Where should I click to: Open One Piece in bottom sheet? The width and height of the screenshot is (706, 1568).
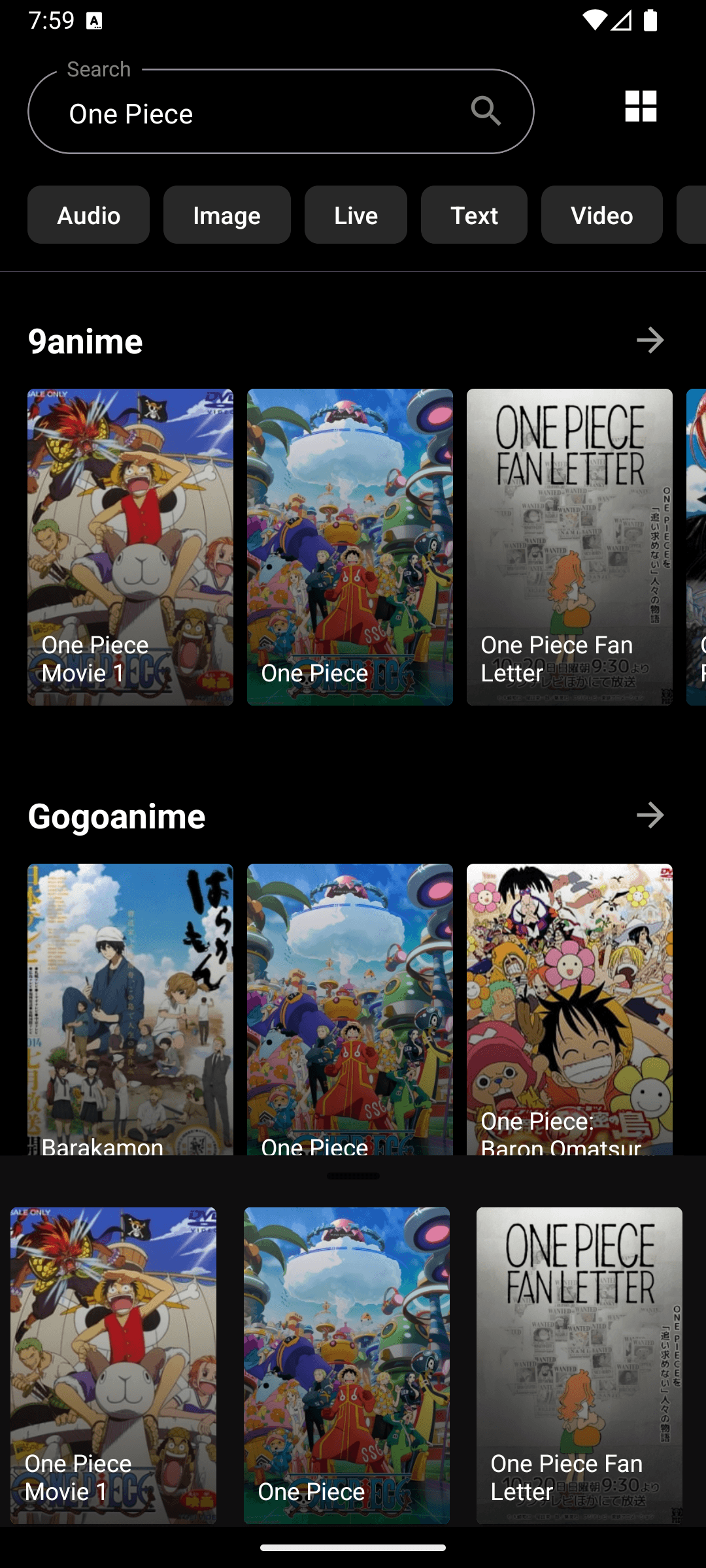click(346, 1365)
